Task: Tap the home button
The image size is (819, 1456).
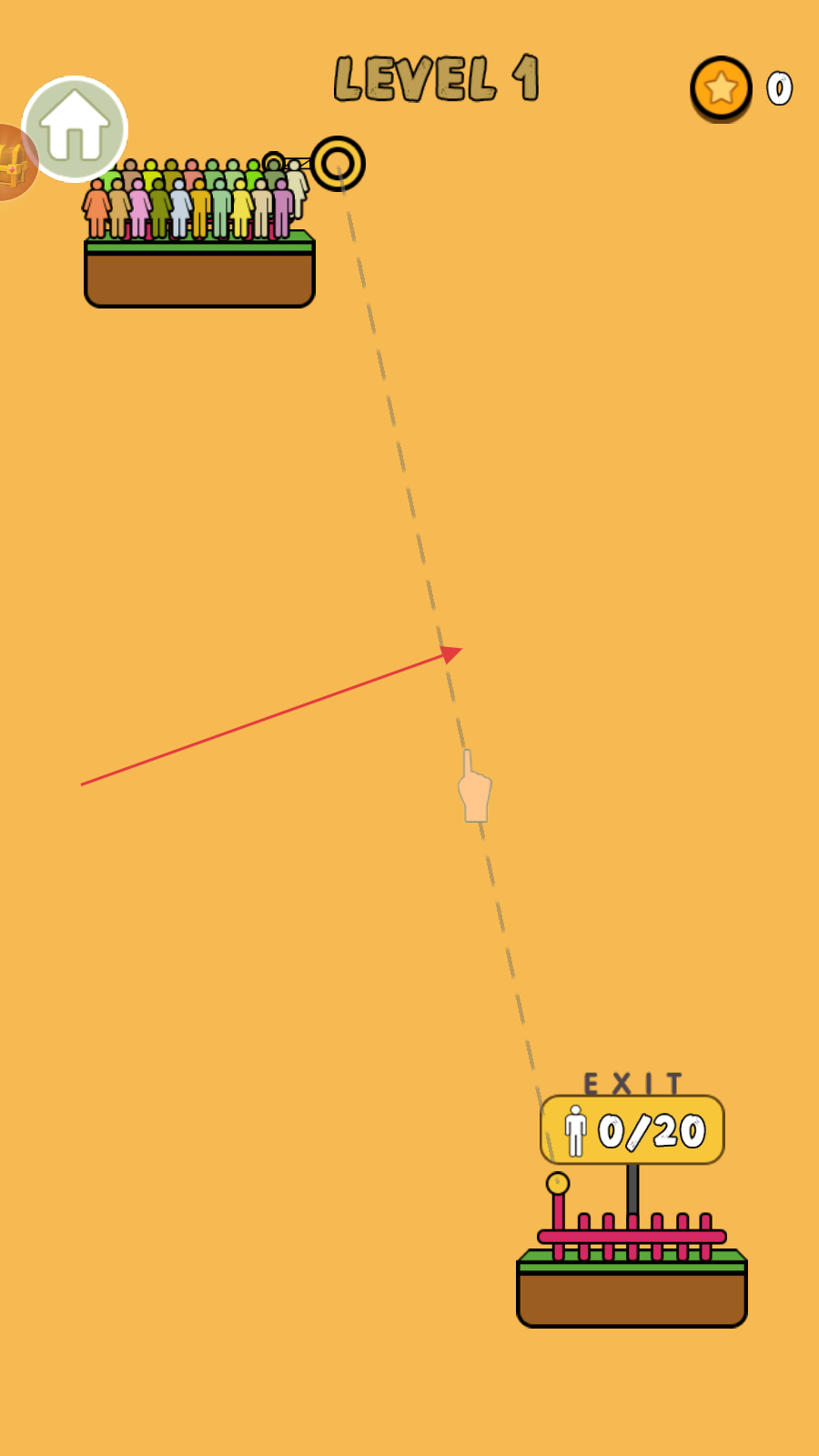Action: click(75, 129)
